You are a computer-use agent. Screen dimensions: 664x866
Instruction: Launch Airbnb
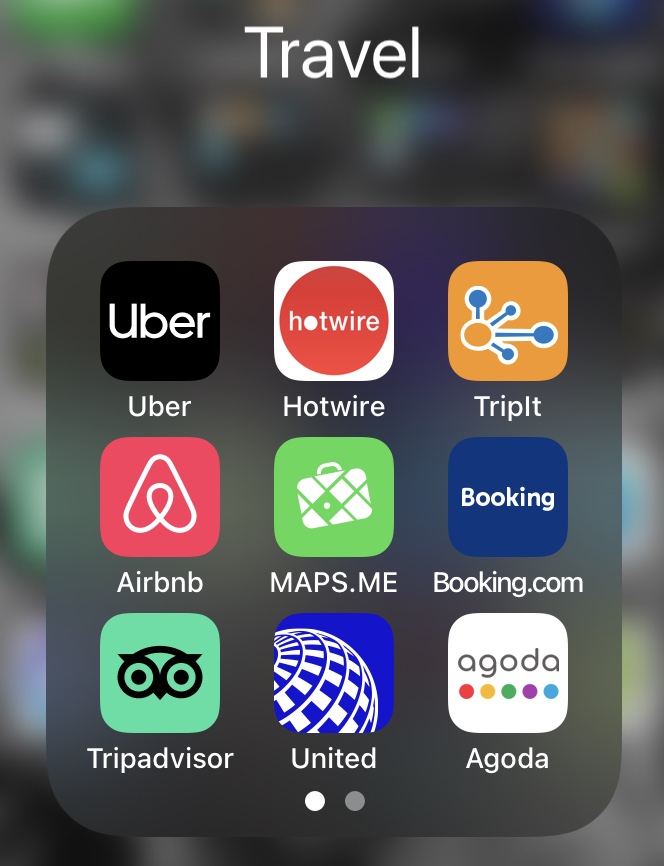[160, 497]
